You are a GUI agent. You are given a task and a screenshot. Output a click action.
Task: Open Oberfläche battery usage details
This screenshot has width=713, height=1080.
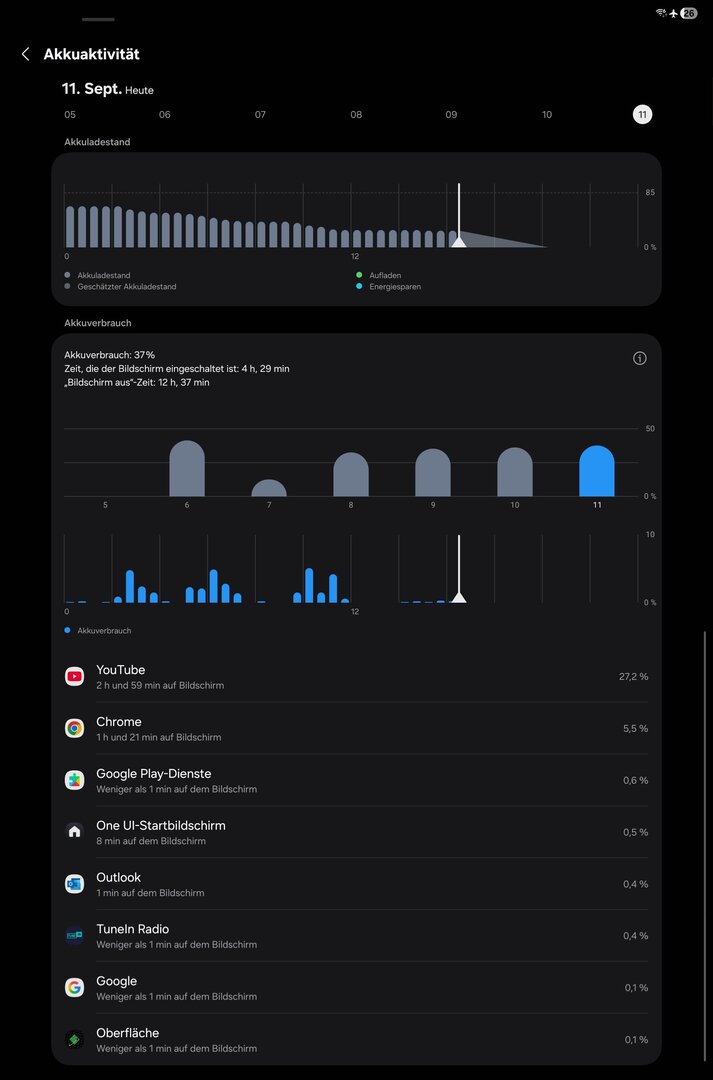coord(356,1039)
